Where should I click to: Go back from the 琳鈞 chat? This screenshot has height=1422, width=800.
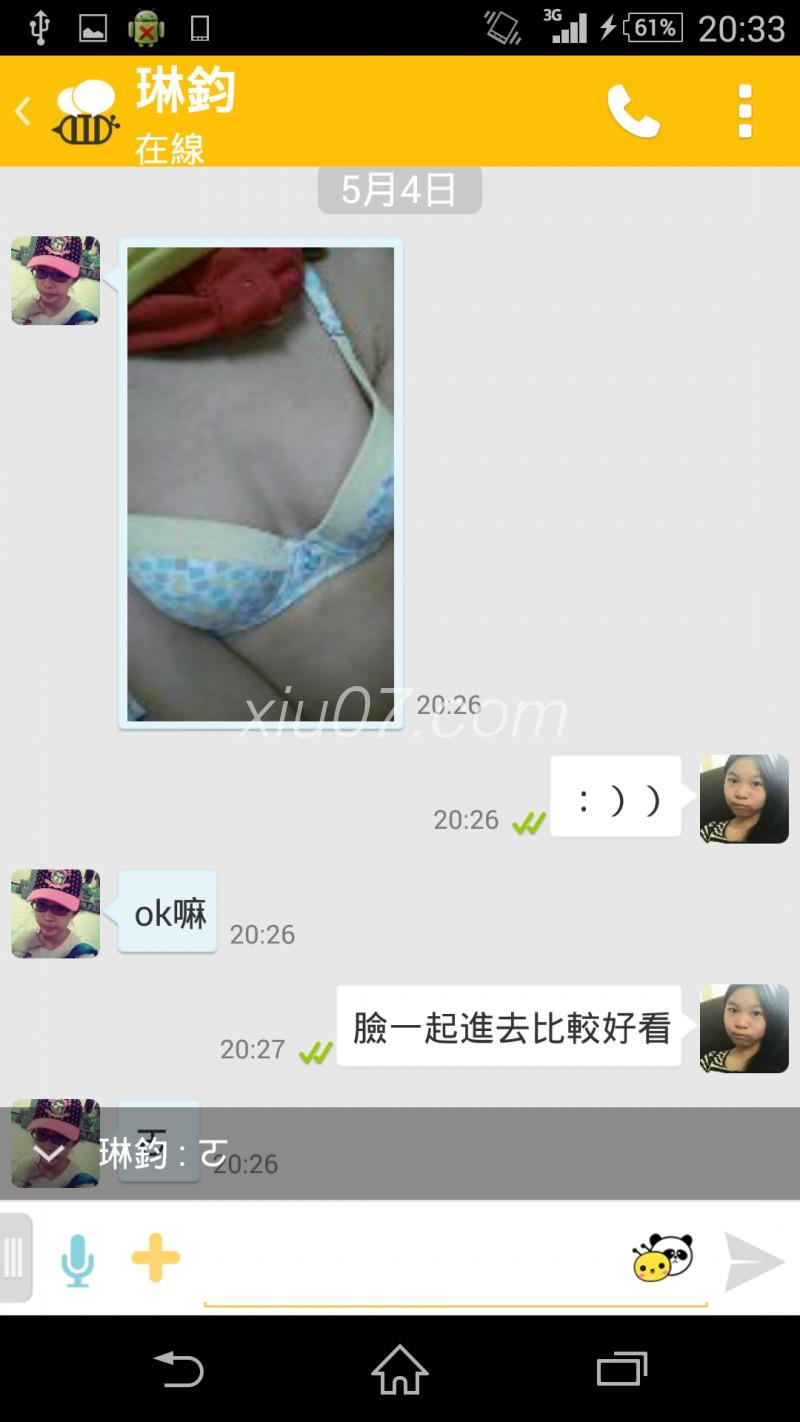point(24,111)
